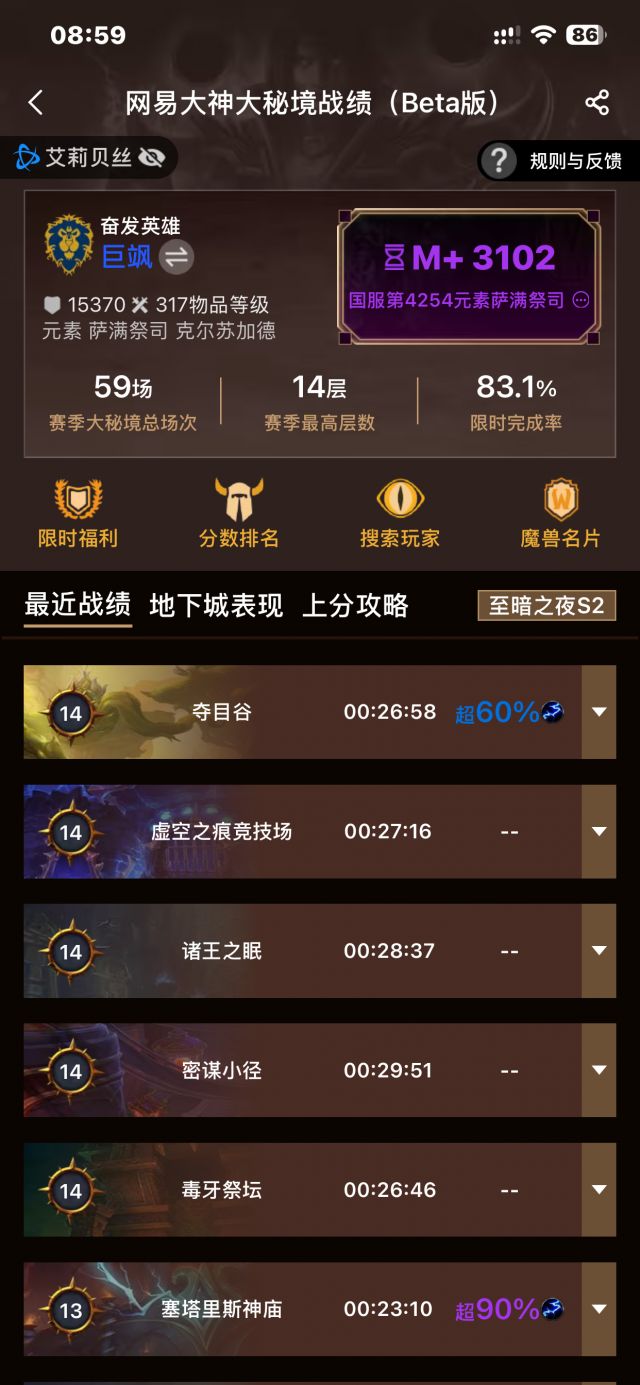Switch to the 上分攻略 tab
The image size is (640, 1385).
coord(355,605)
